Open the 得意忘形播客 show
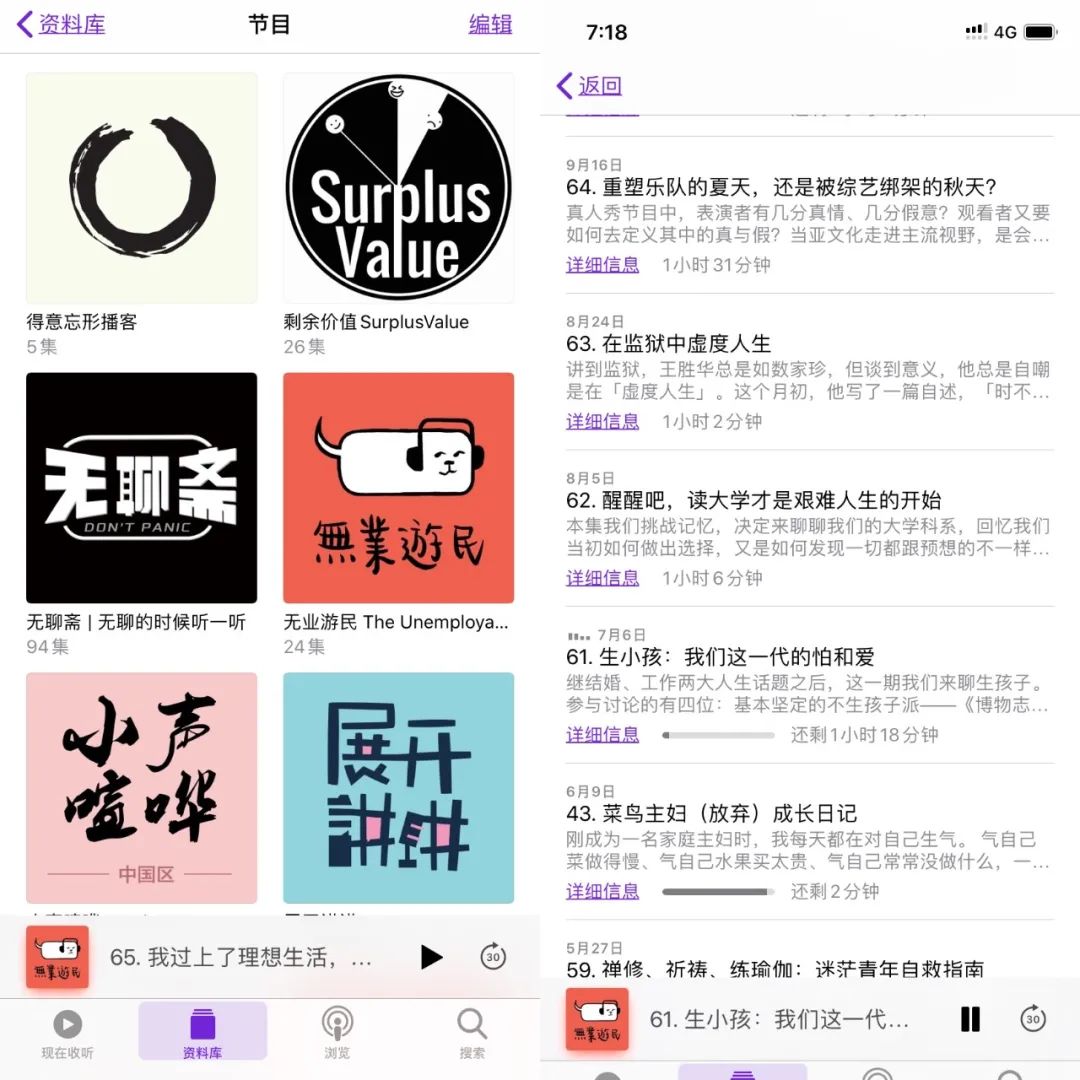 141,188
